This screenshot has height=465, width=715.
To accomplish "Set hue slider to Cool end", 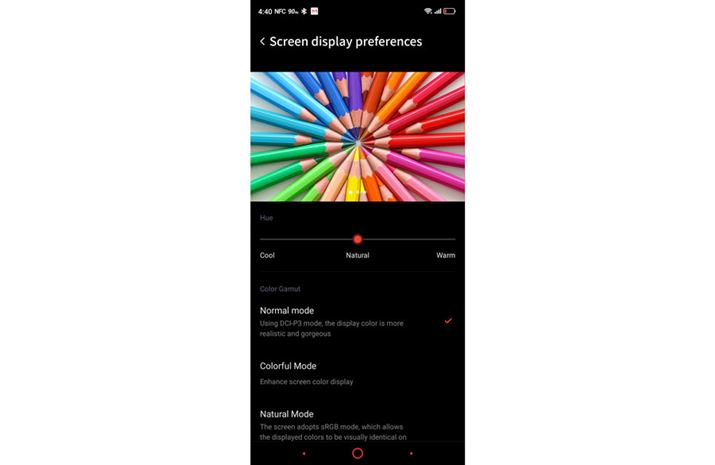I will 261,239.
